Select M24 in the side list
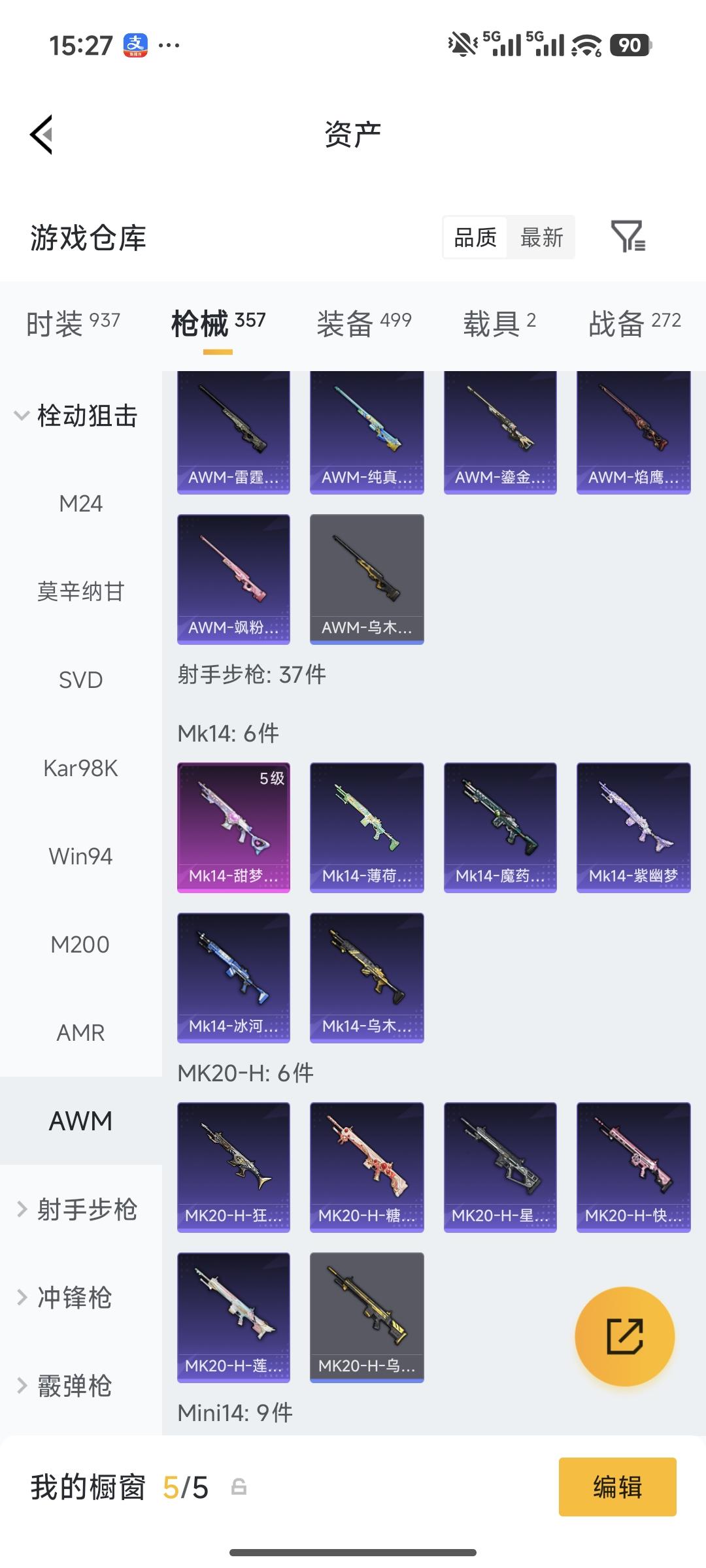 click(80, 504)
